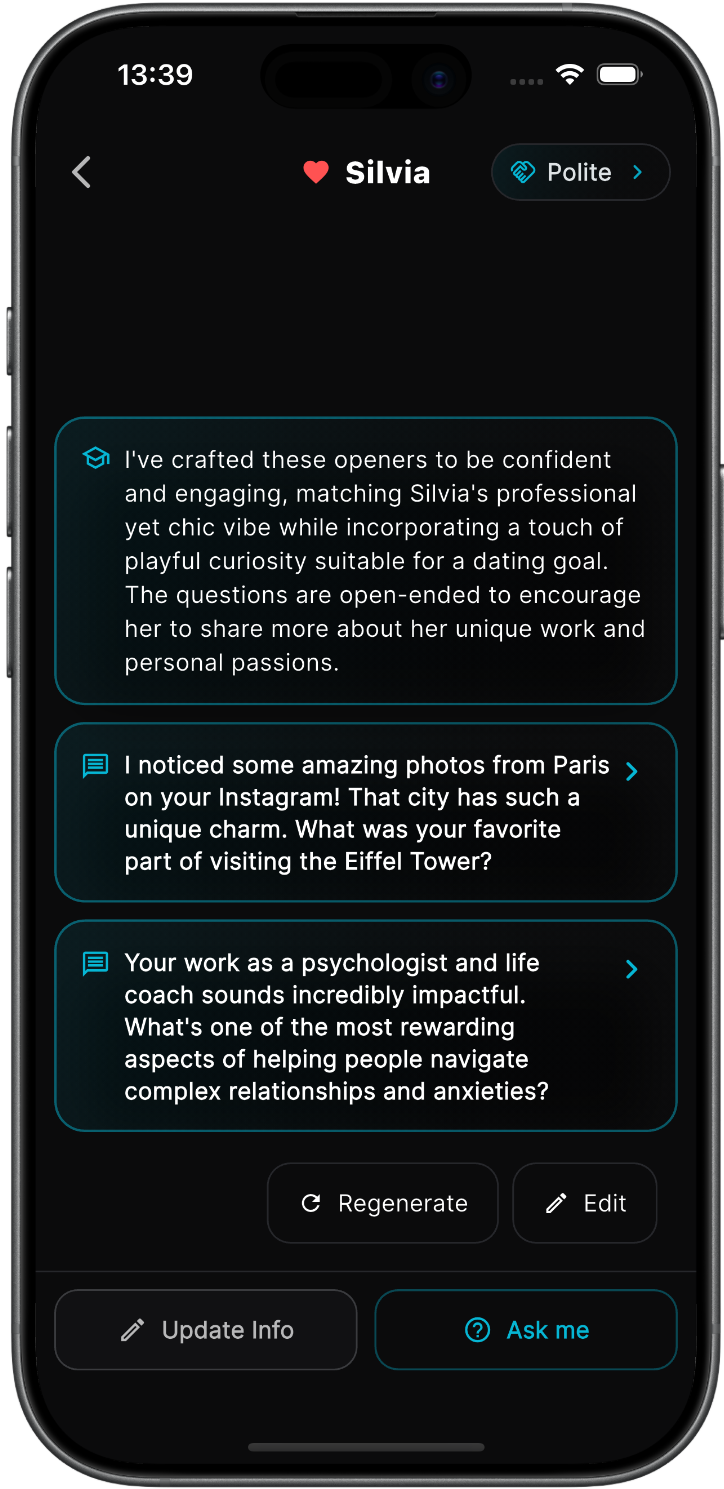
Task: Click the speech bubble icon on the Paris opener
Action: pyautogui.click(x=95, y=765)
